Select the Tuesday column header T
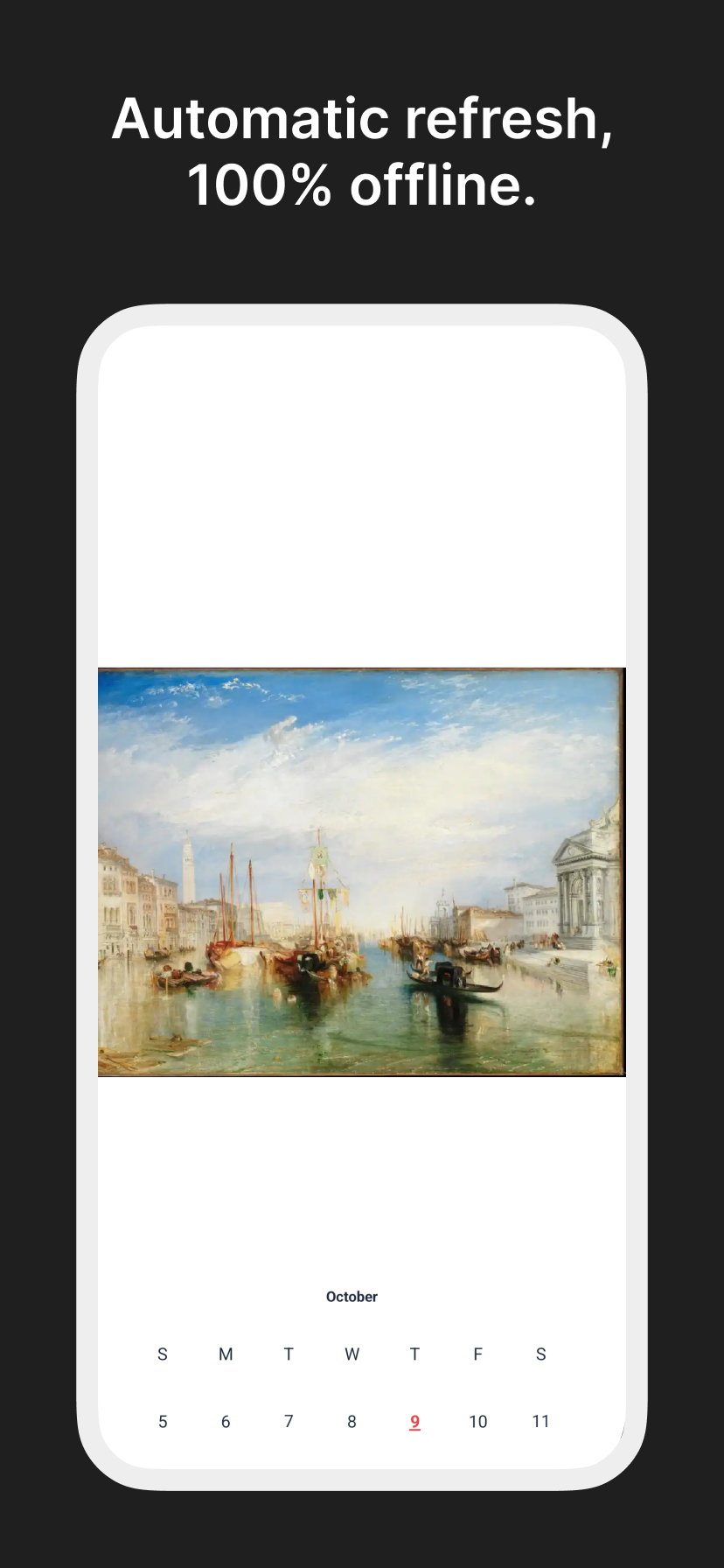 [289, 1354]
